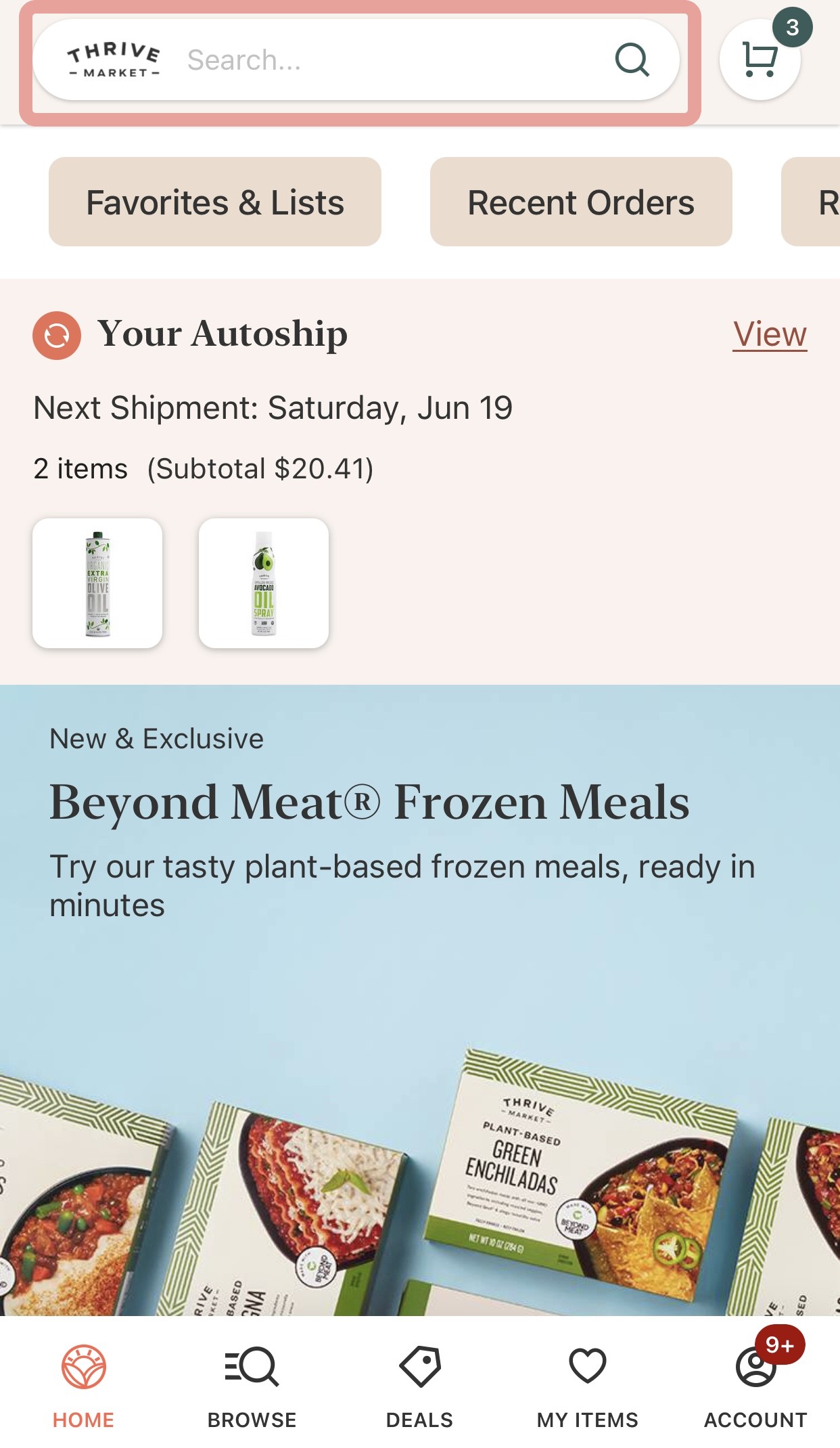Open Recent Orders
This screenshot has width=840, height=1448.
click(581, 202)
